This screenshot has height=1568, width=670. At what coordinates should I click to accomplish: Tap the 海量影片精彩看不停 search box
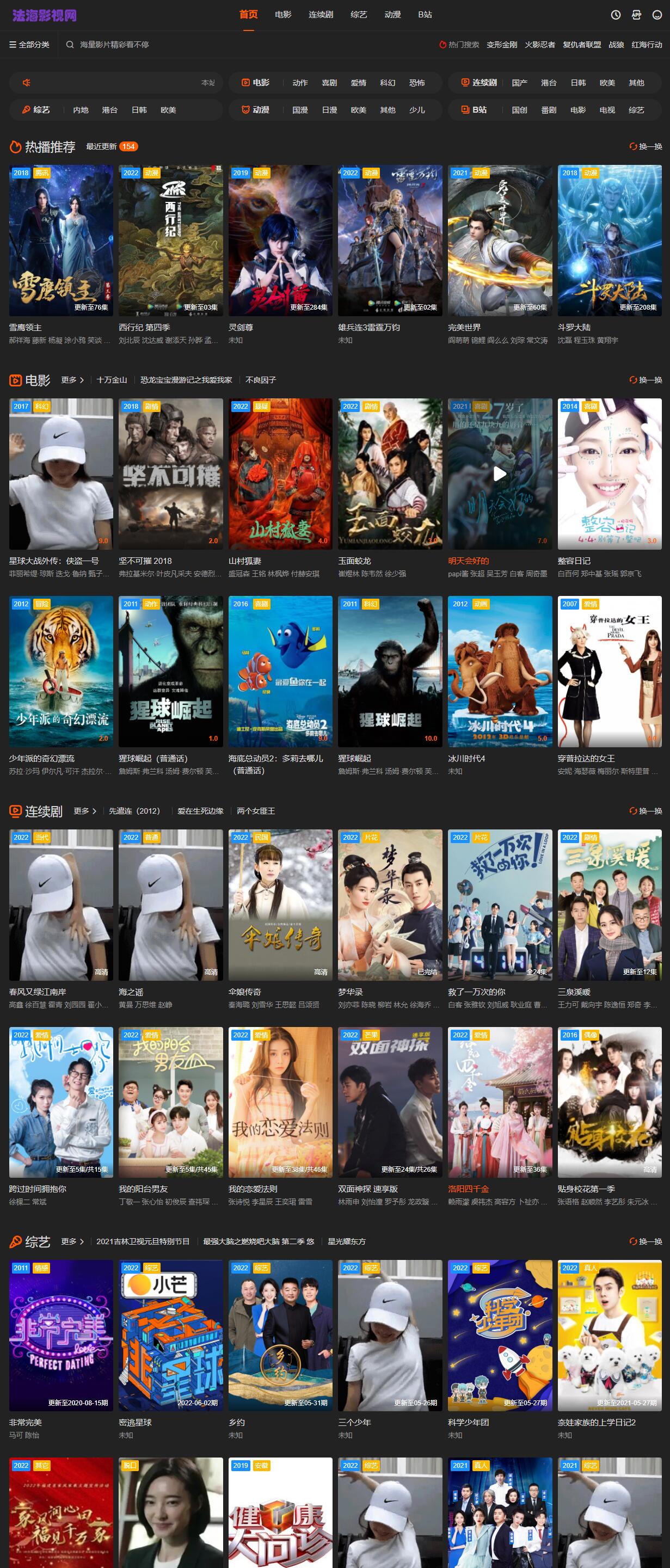pos(114,45)
